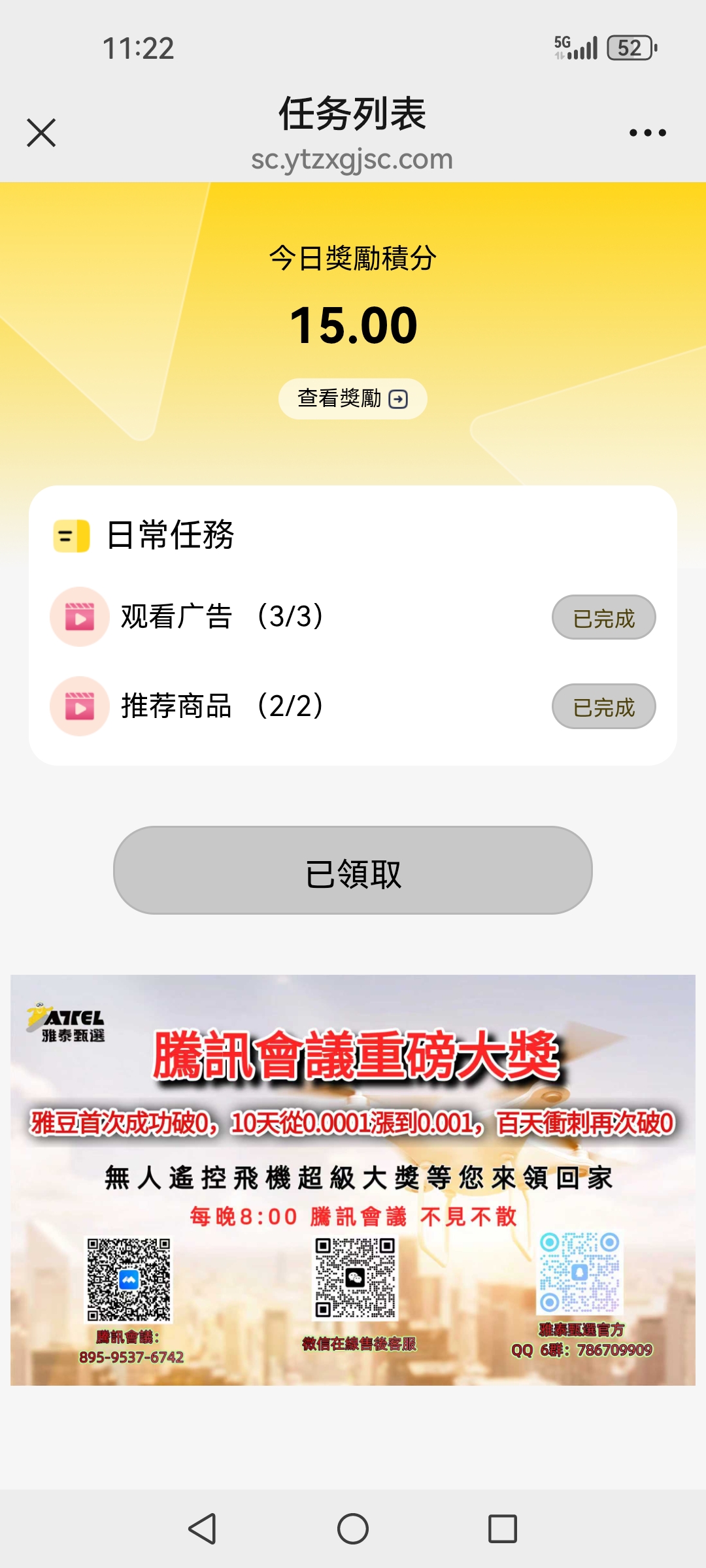Tap the 已領取 claim button
Image resolution: width=706 pixels, height=1568 pixels.
353,870
